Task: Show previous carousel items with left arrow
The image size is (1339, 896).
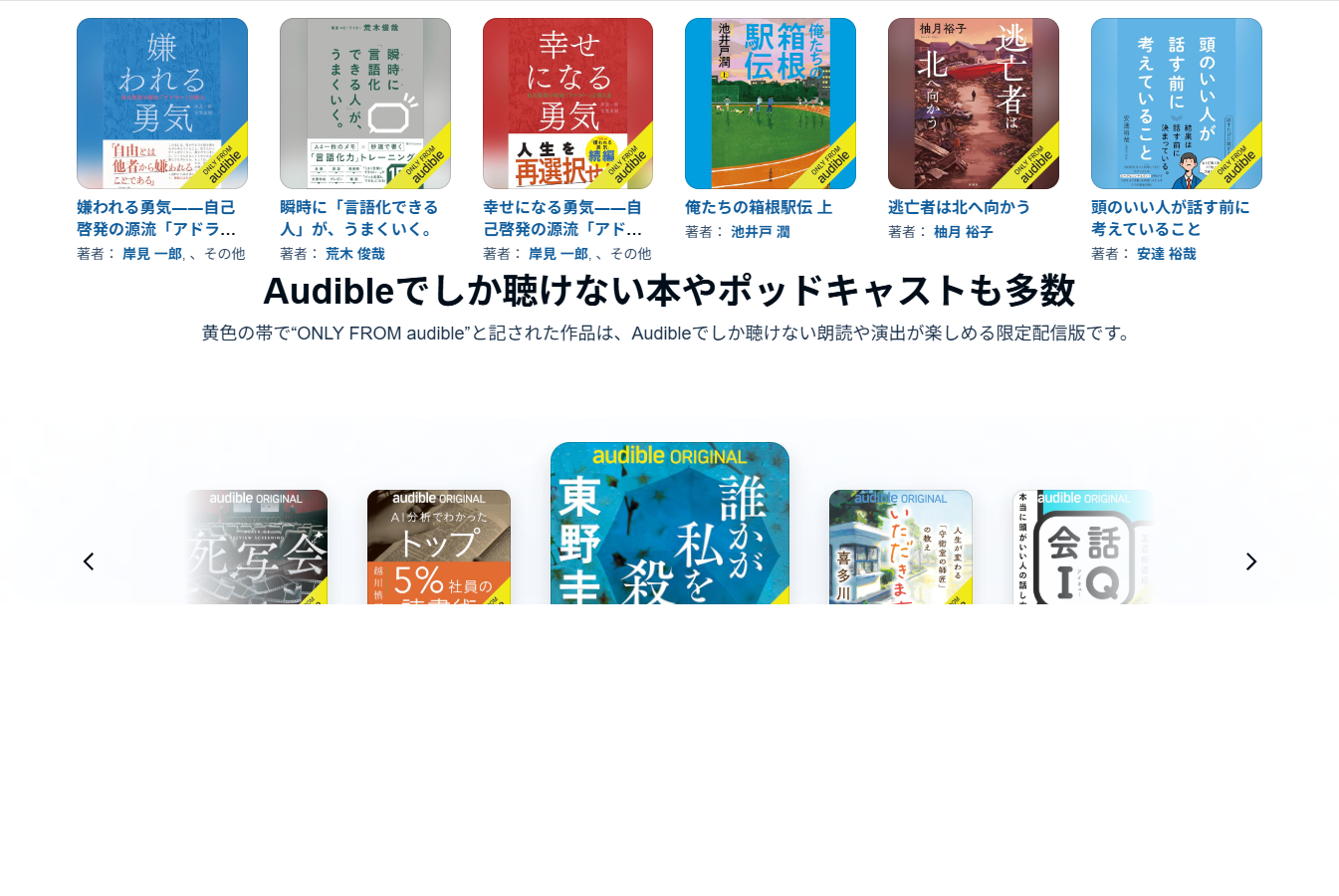Action: pyautogui.click(x=89, y=561)
